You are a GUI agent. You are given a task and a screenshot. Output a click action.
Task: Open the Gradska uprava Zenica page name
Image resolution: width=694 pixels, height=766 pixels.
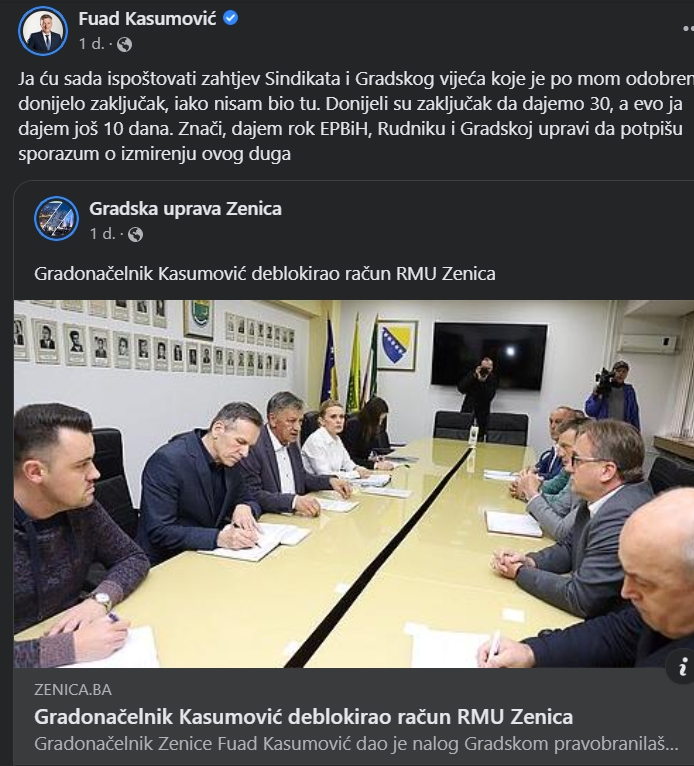coord(185,208)
